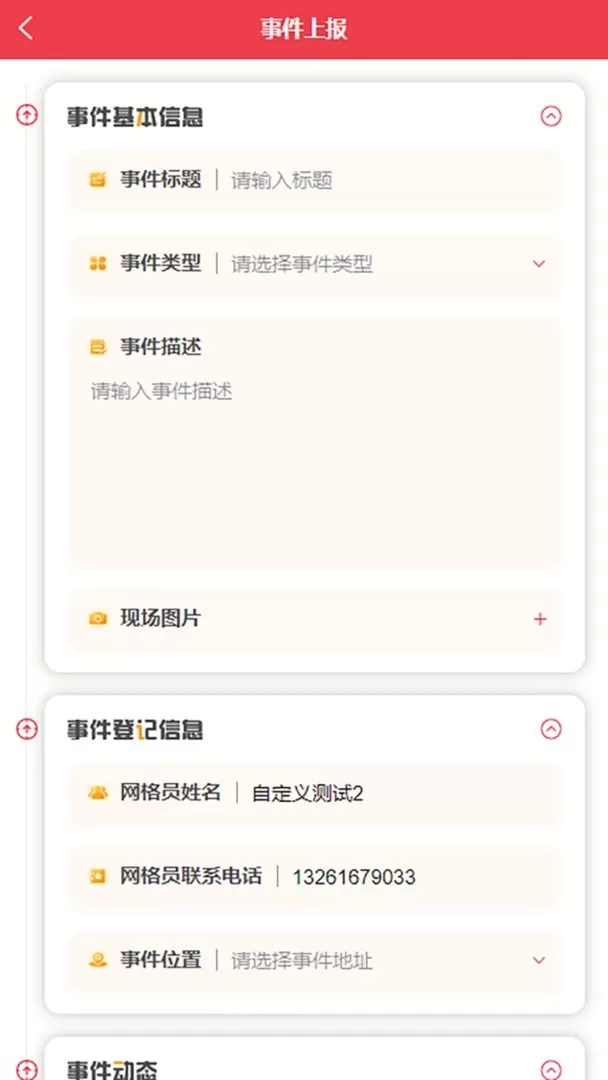
Task: Go back from the 事件上报 page
Action: coord(25,29)
